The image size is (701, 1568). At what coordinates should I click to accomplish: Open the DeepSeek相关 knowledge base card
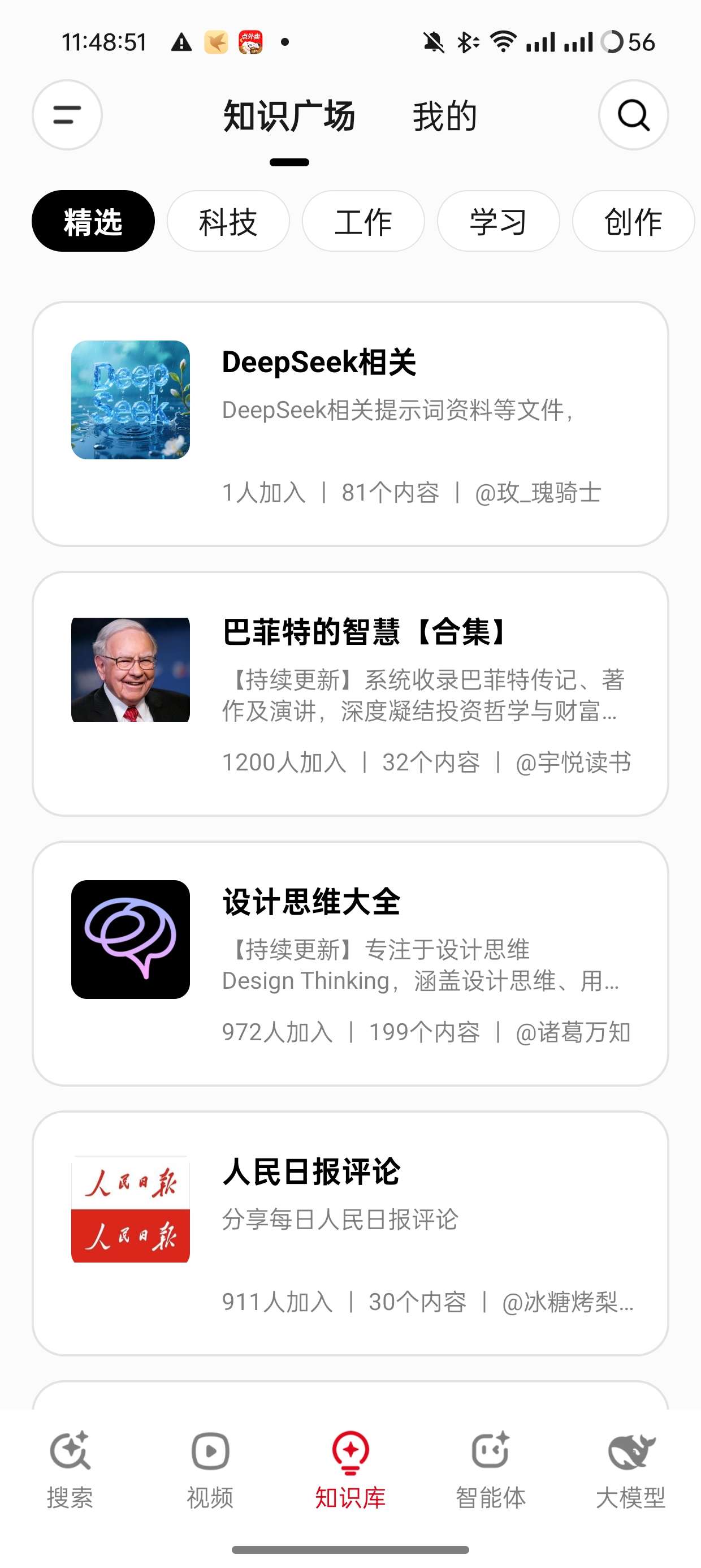[350, 424]
